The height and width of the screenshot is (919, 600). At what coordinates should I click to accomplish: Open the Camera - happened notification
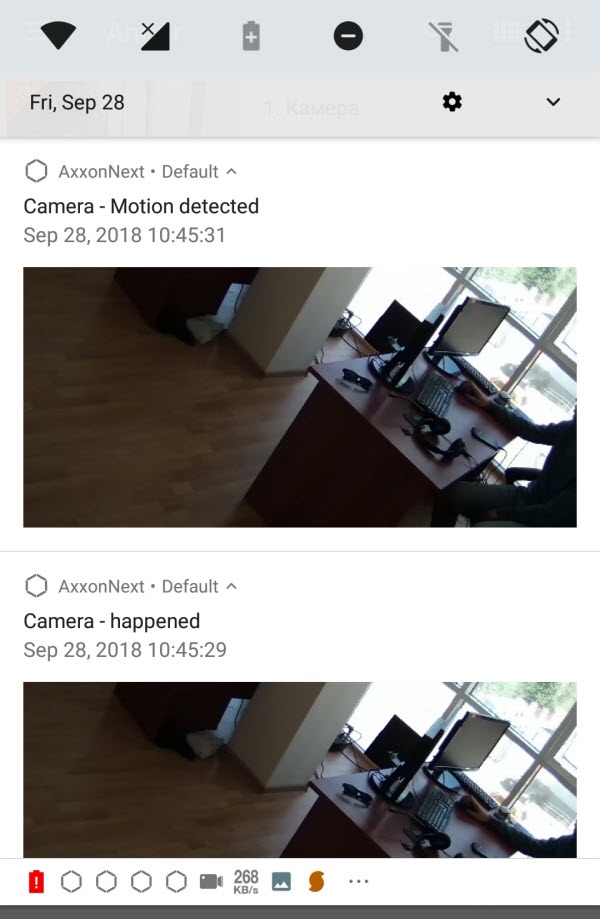click(112, 621)
